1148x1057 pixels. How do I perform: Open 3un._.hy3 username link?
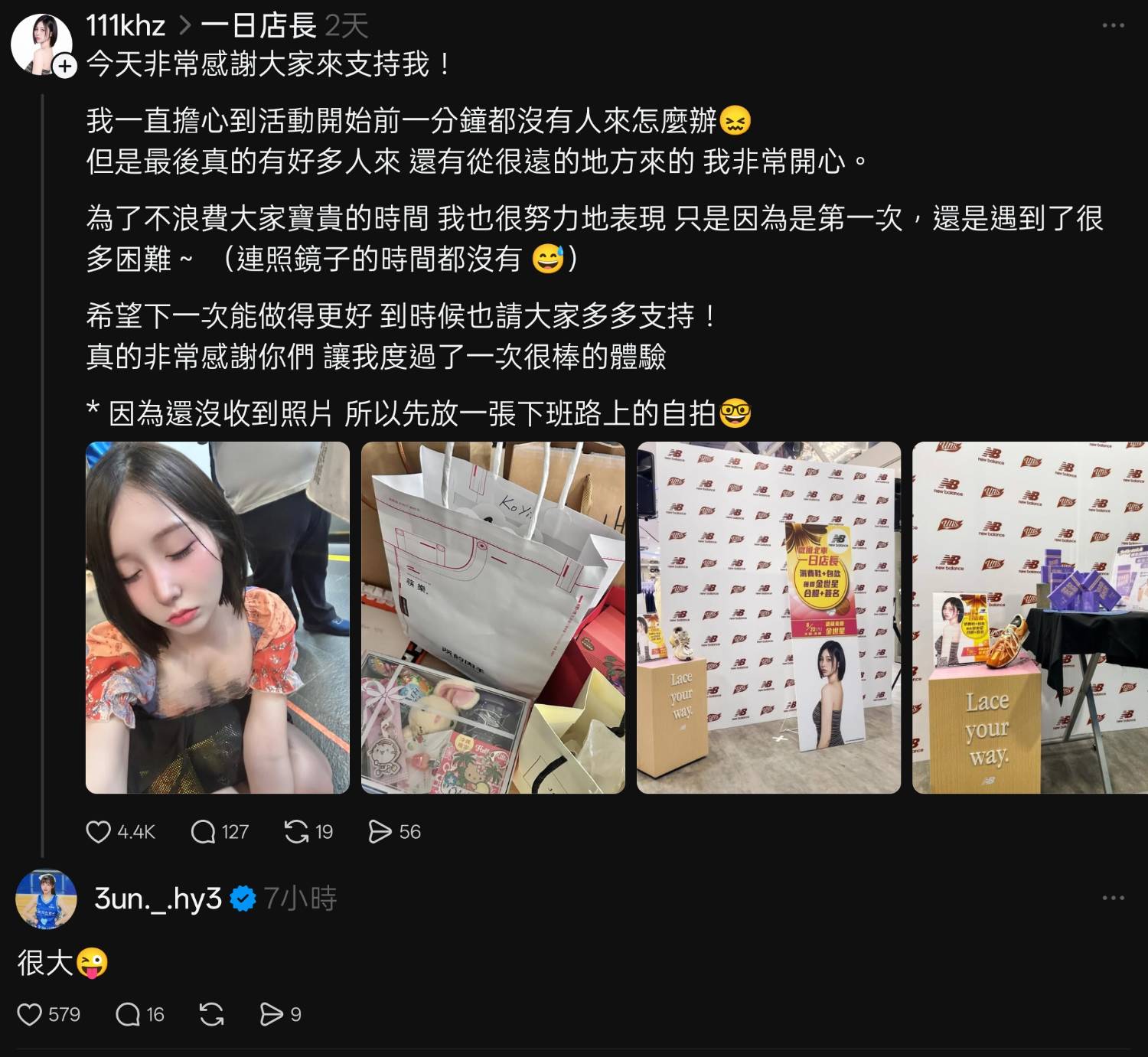pyautogui.click(x=158, y=899)
